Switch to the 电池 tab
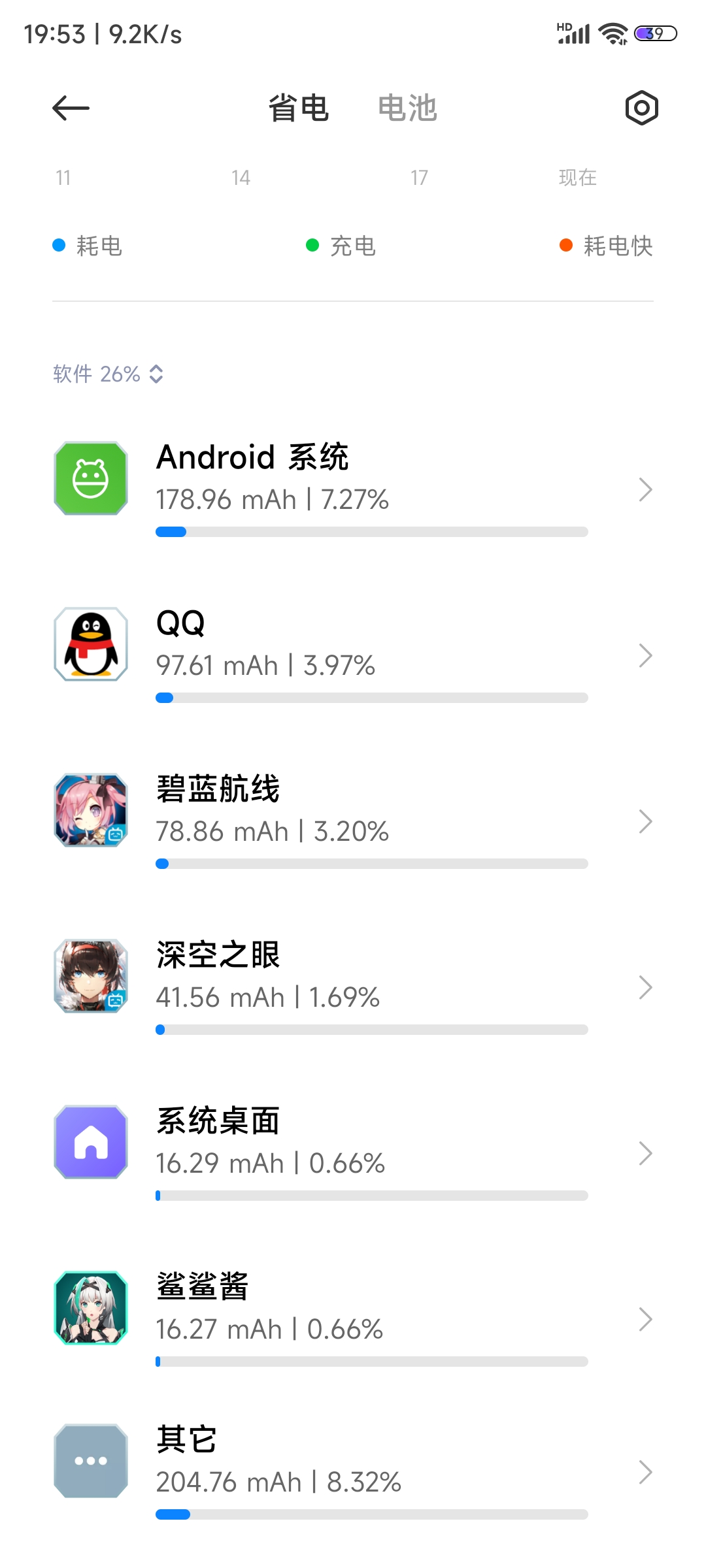Image resolution: width=706 pixels, height=1568 pixels. coord(407,108)
